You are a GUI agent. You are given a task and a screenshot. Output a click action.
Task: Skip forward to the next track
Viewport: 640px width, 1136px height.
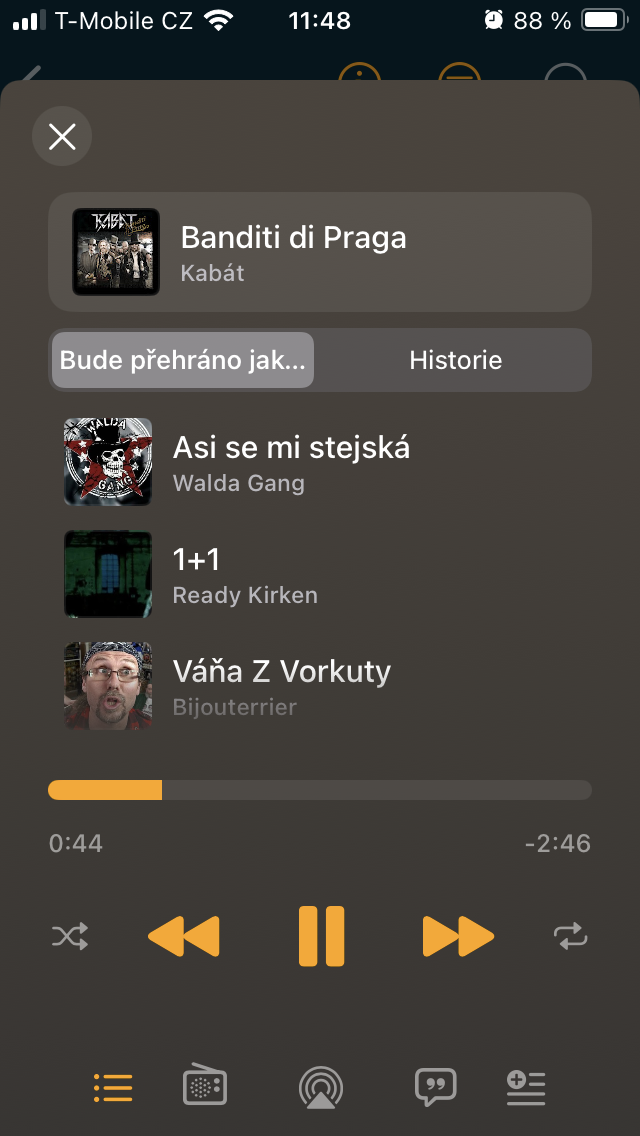click(458, 937)
